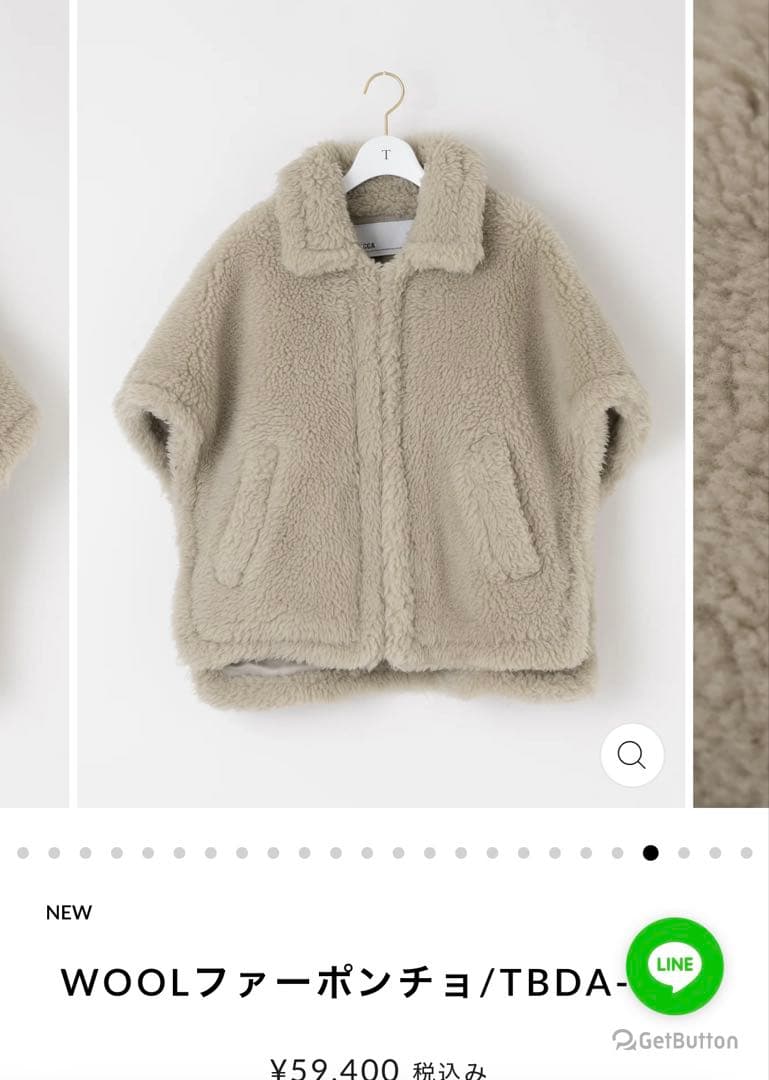This screenshot has height=1080, width=769.
Task: Open the LINE chat button
Action: coord(675,966)
